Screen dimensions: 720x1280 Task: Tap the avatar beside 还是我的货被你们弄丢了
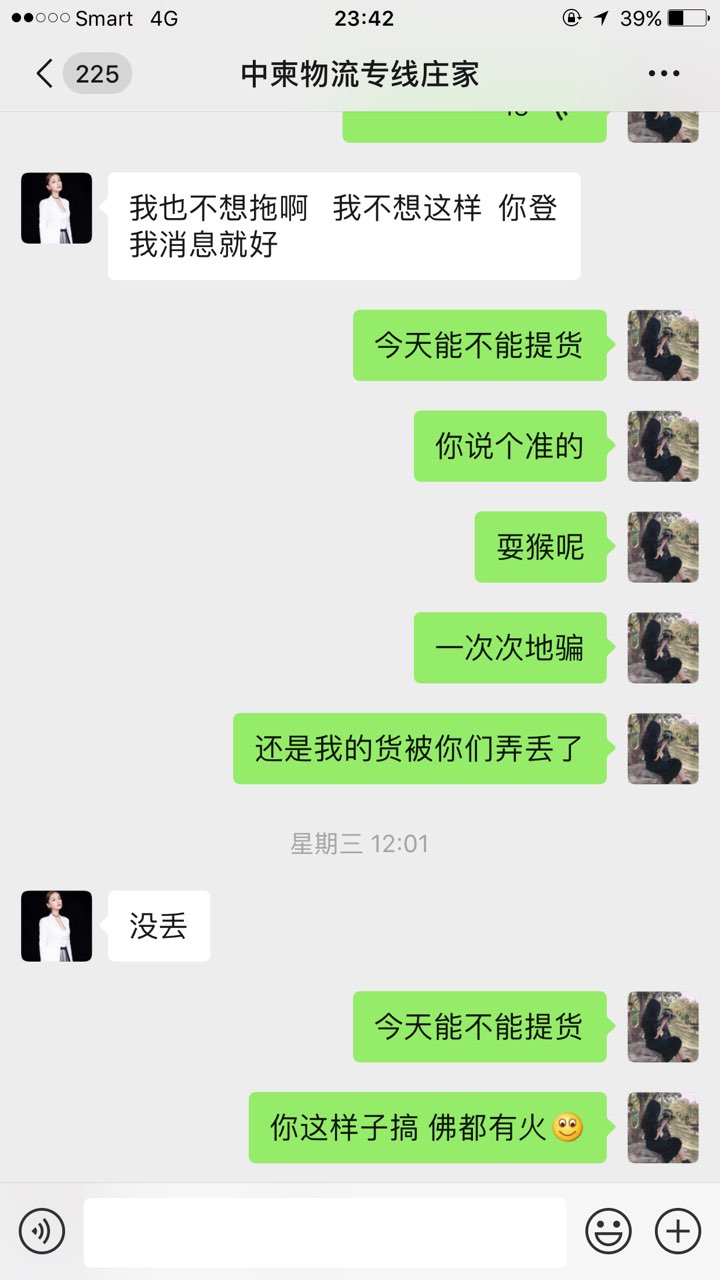pyautogui.click(x=662, y=749)
